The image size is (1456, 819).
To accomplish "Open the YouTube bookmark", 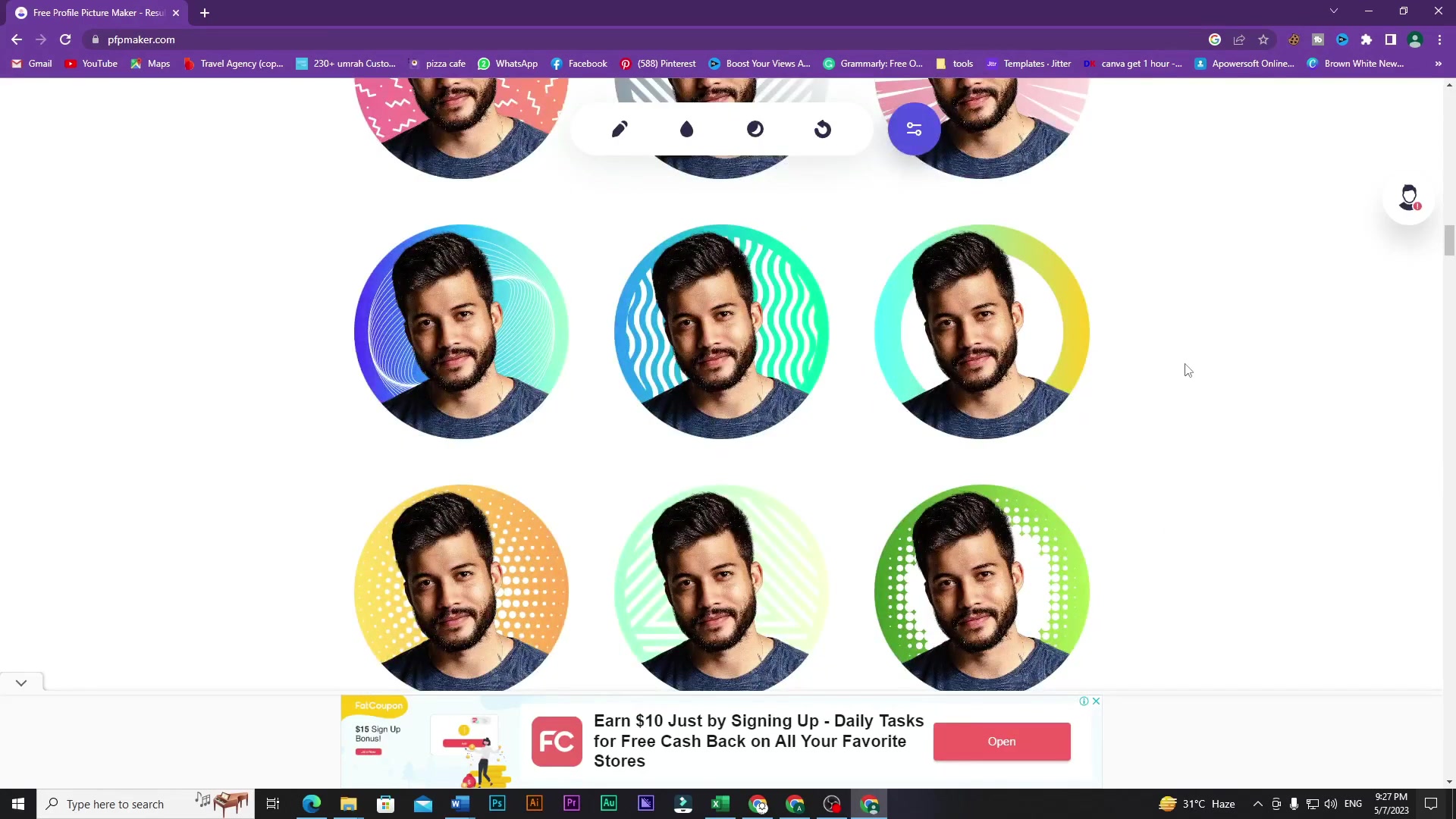I will [x=91, y=64].
